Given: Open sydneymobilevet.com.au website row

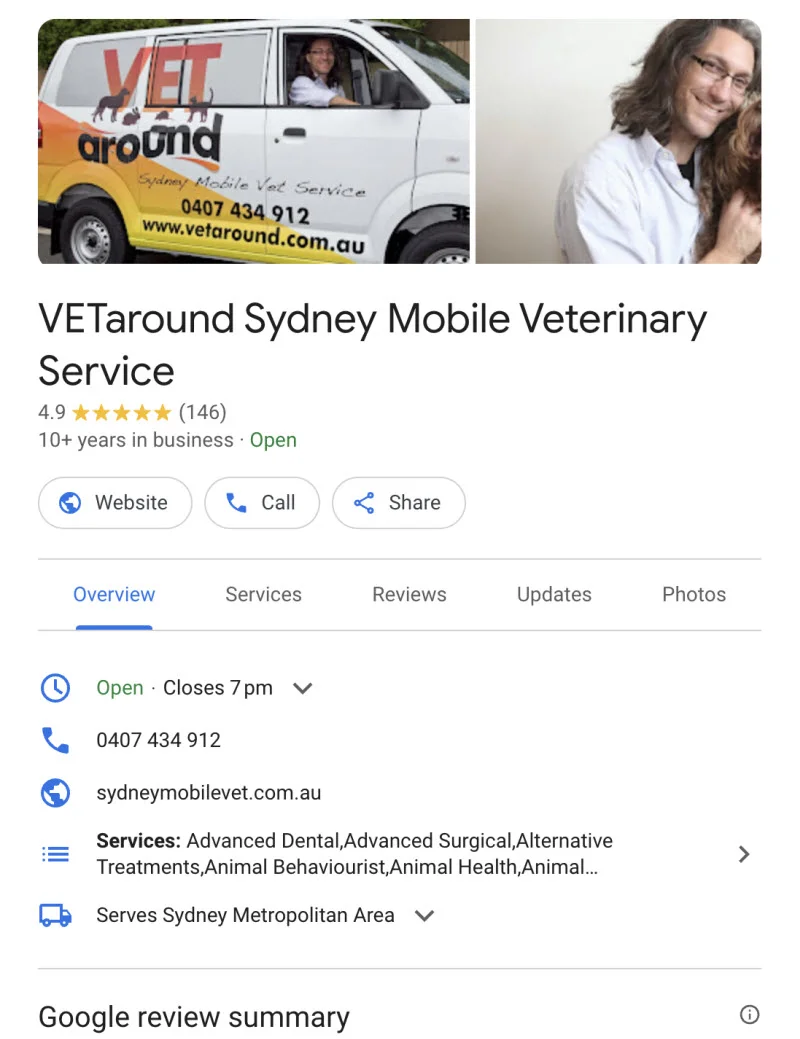Looking at the screenshot, I should pos(208,793).
